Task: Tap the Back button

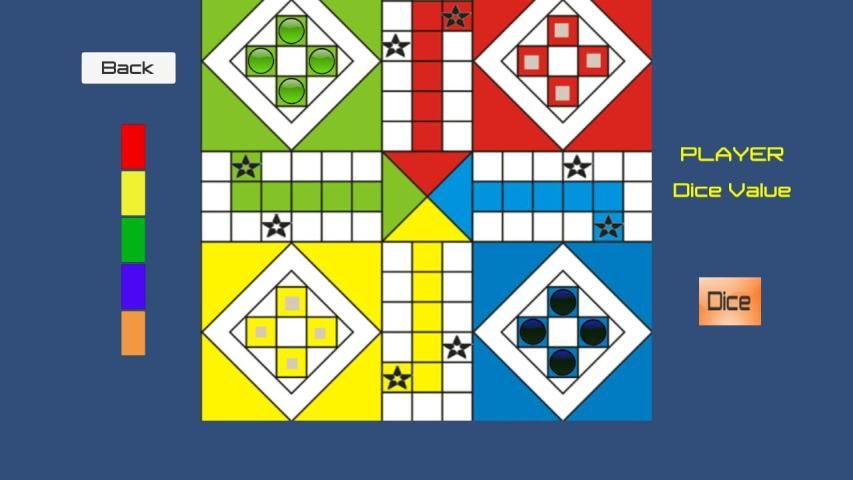Action: pos(128,68)
